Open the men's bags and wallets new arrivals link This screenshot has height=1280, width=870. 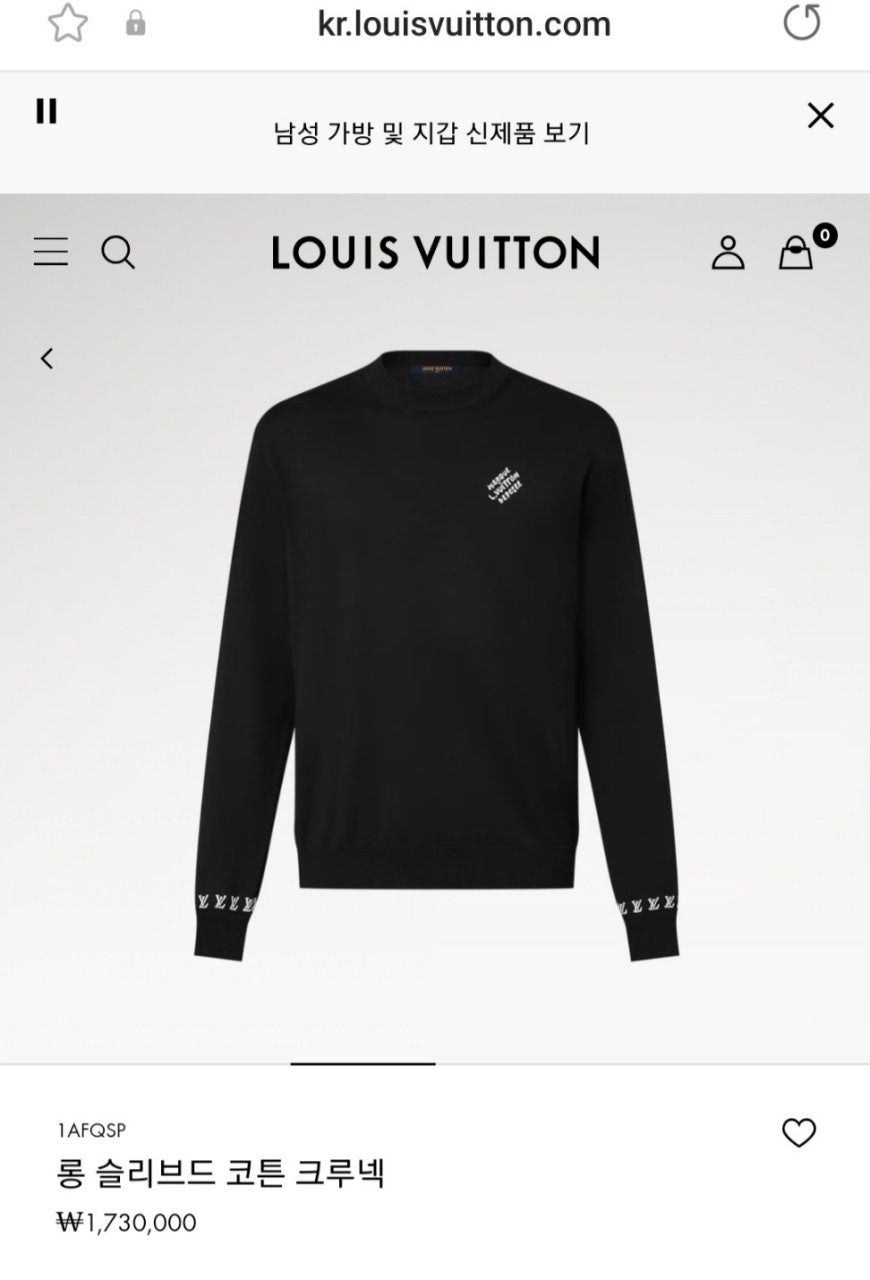click(x=432, y=133)
